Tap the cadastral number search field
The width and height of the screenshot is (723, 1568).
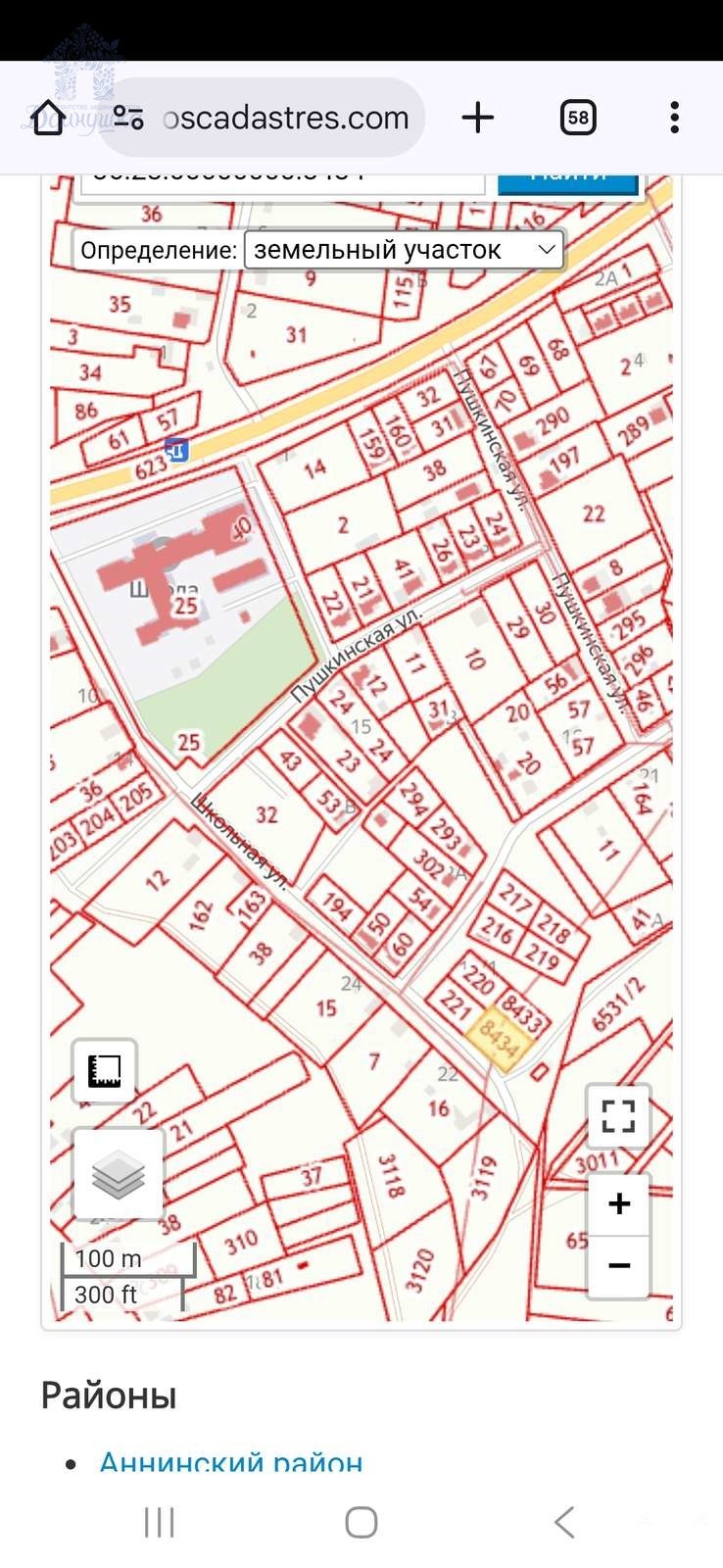tap(282, 180)
